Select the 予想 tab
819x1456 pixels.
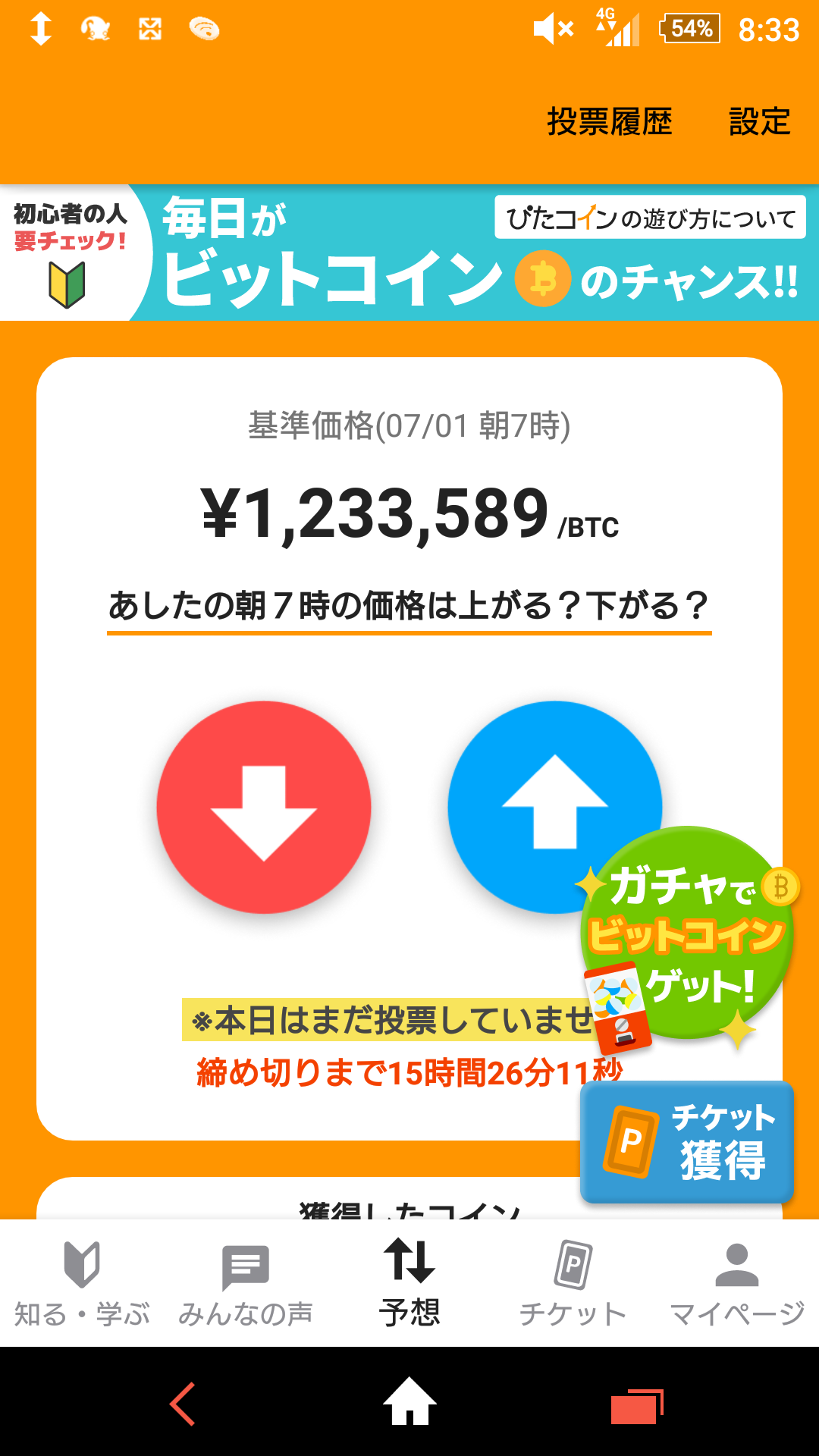pos(409,1283)
